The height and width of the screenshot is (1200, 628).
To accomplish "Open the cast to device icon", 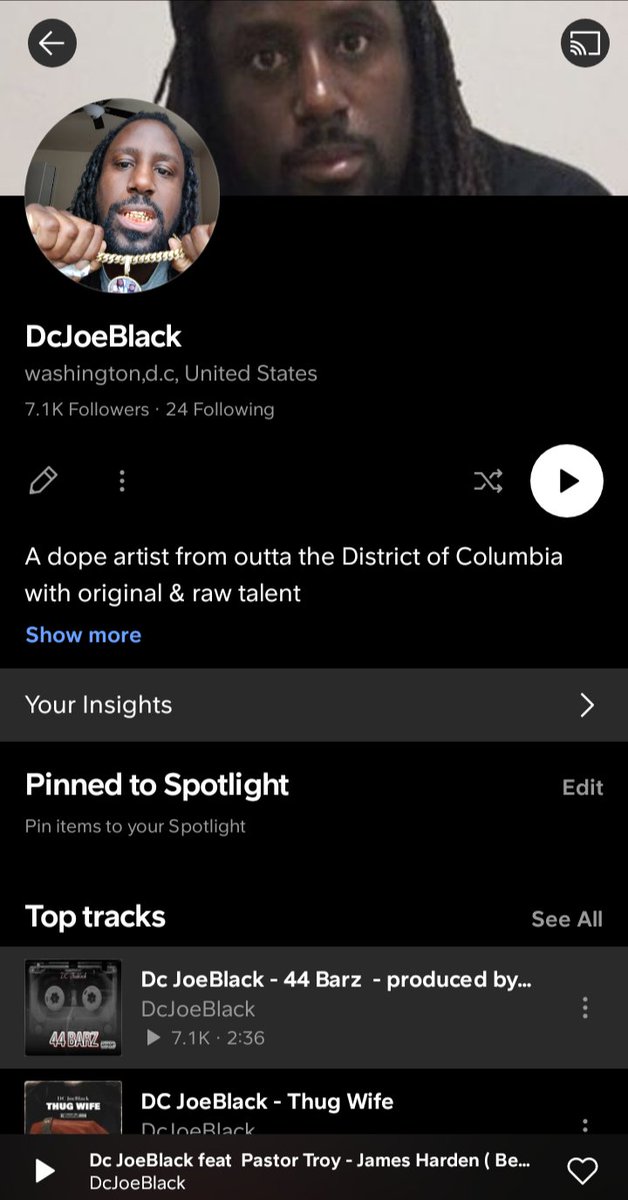I will (584, 43).
